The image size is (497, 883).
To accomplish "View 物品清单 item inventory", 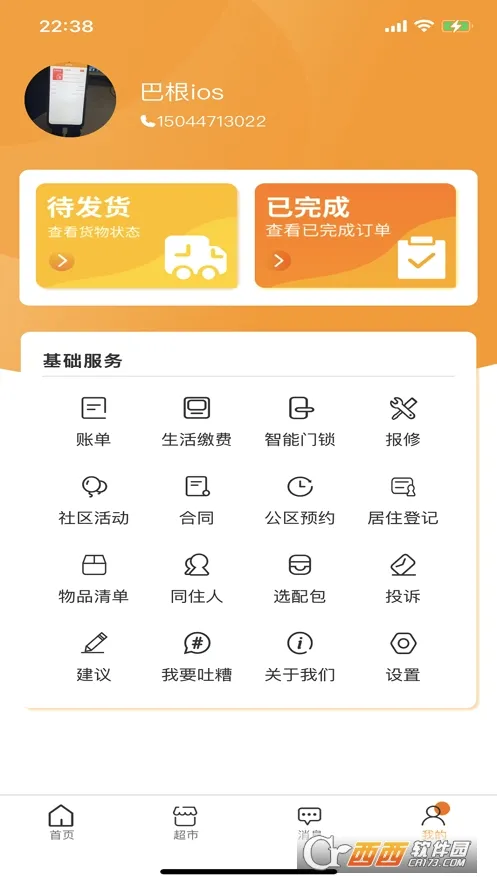I will (93, 579).
